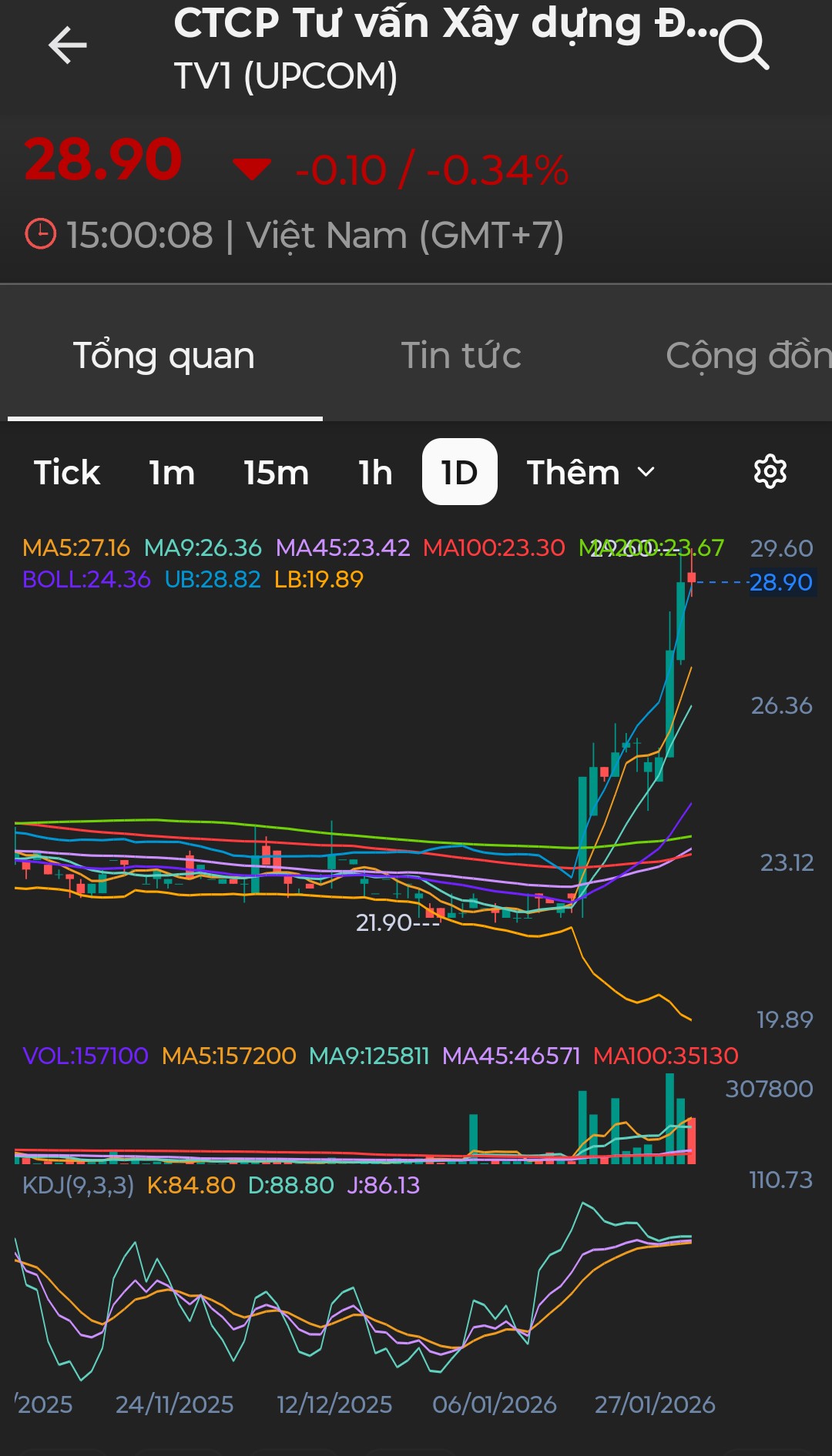The image size is (832, 1456).
Task: Open the stock search magnifier
Action: tap(743, 45)
